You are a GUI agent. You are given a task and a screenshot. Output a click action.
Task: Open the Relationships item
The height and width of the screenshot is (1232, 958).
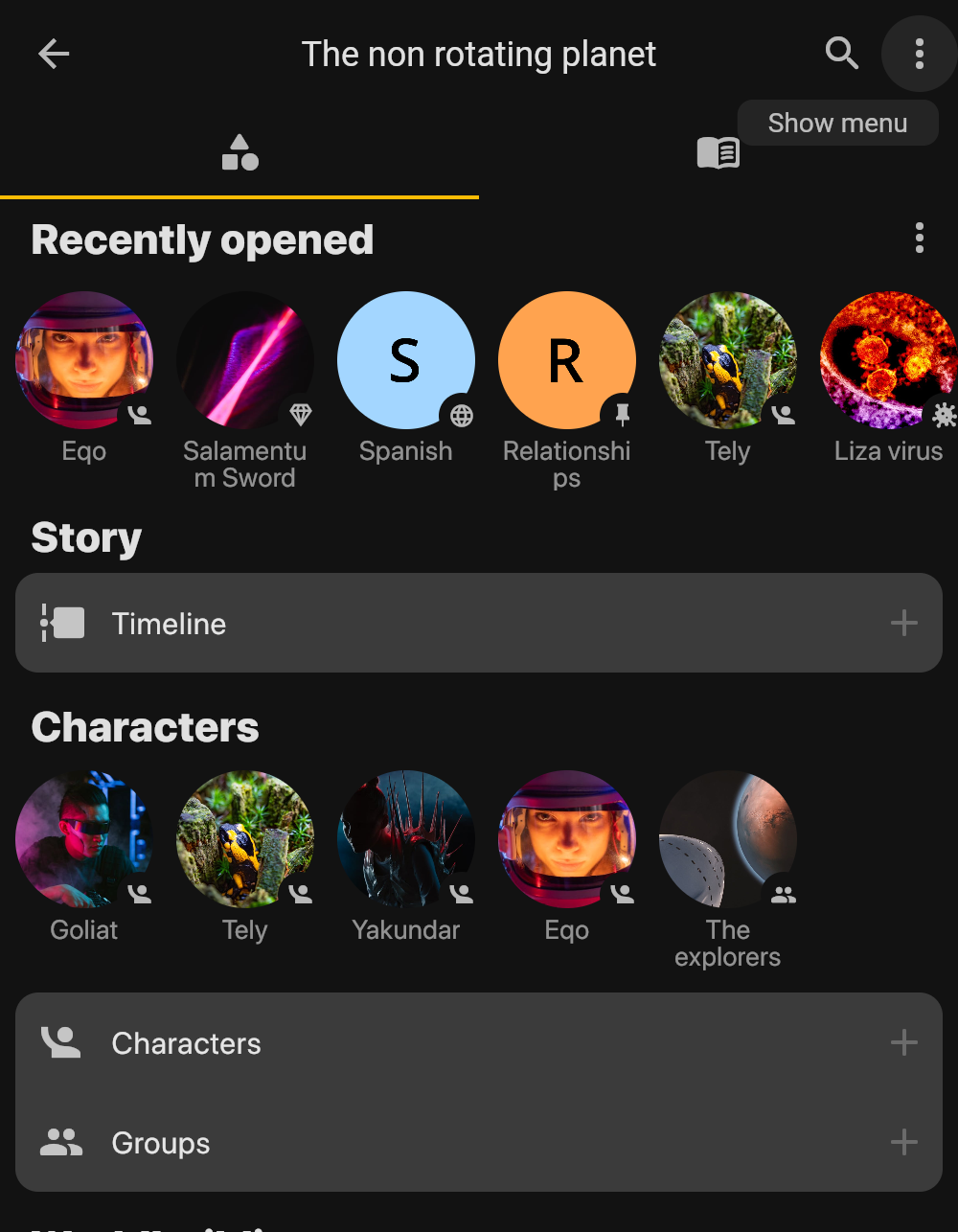(x=567, y=361)
